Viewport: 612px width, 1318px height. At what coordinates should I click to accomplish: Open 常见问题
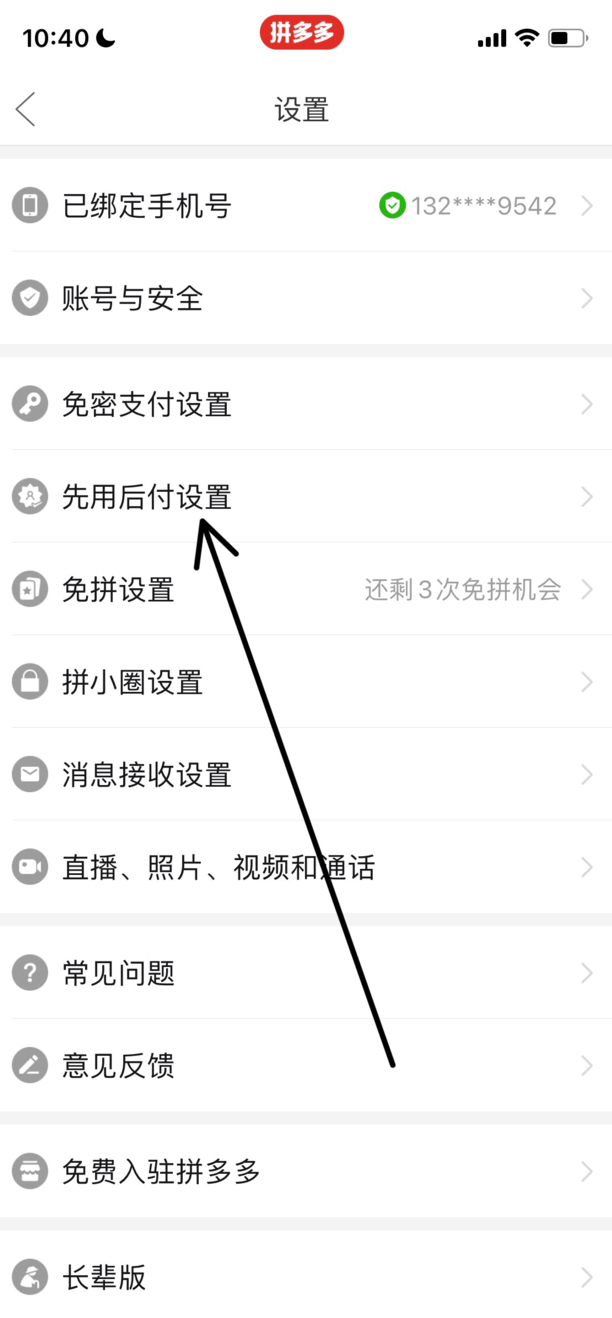click(306, 972)
